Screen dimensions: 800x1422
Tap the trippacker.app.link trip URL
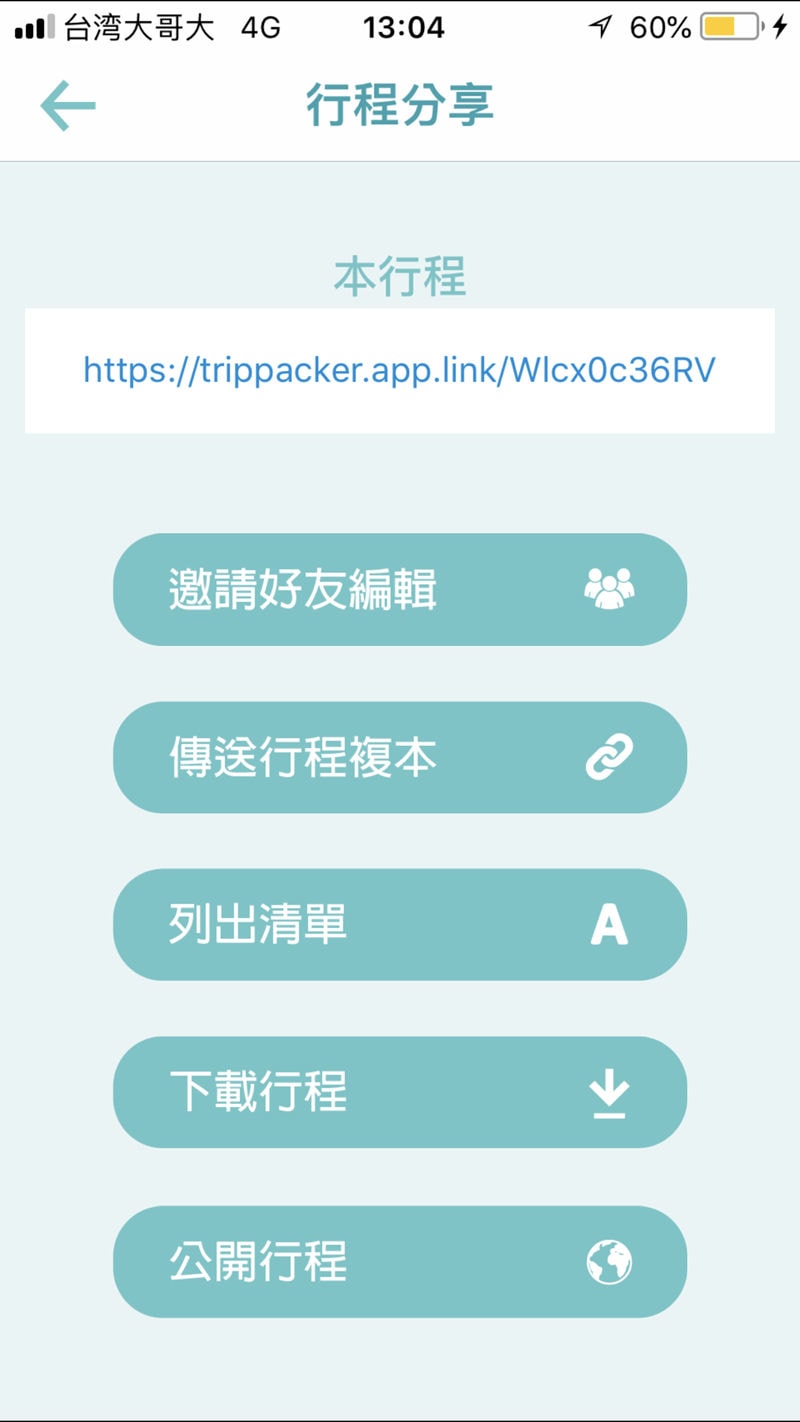[x=400, y=371]
